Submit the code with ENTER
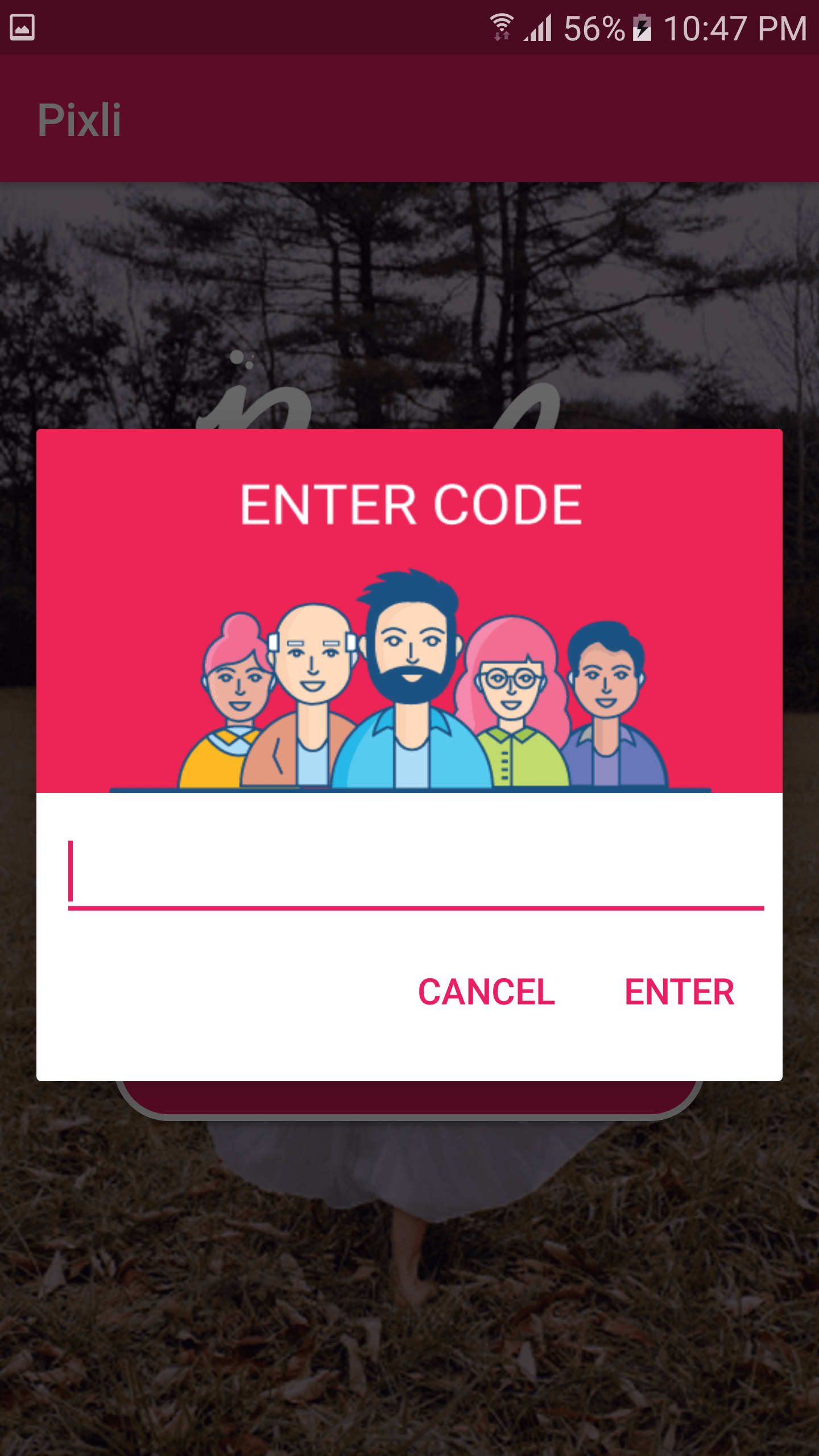819x1456 pixels. [679, 992]
